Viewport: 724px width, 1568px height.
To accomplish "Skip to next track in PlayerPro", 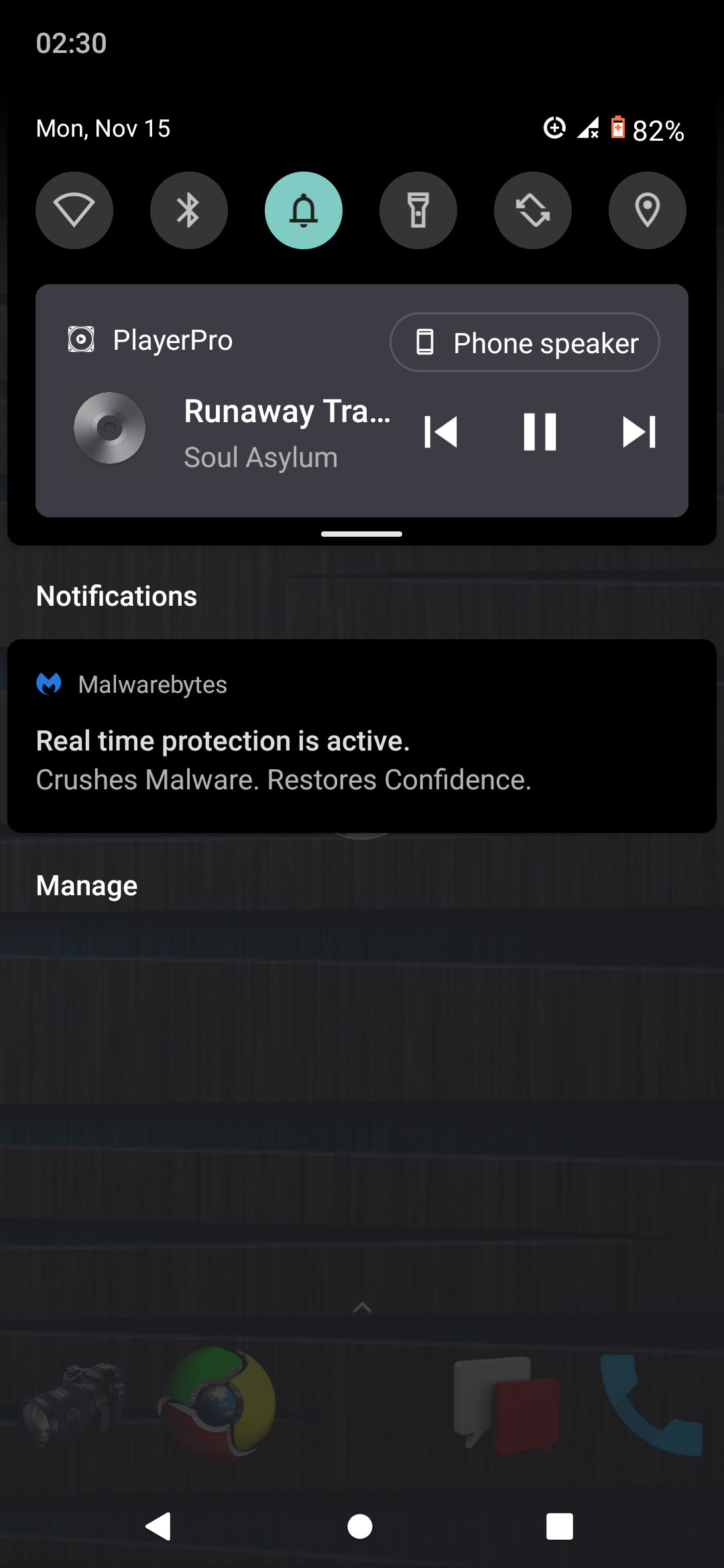I will coord(639,432).
